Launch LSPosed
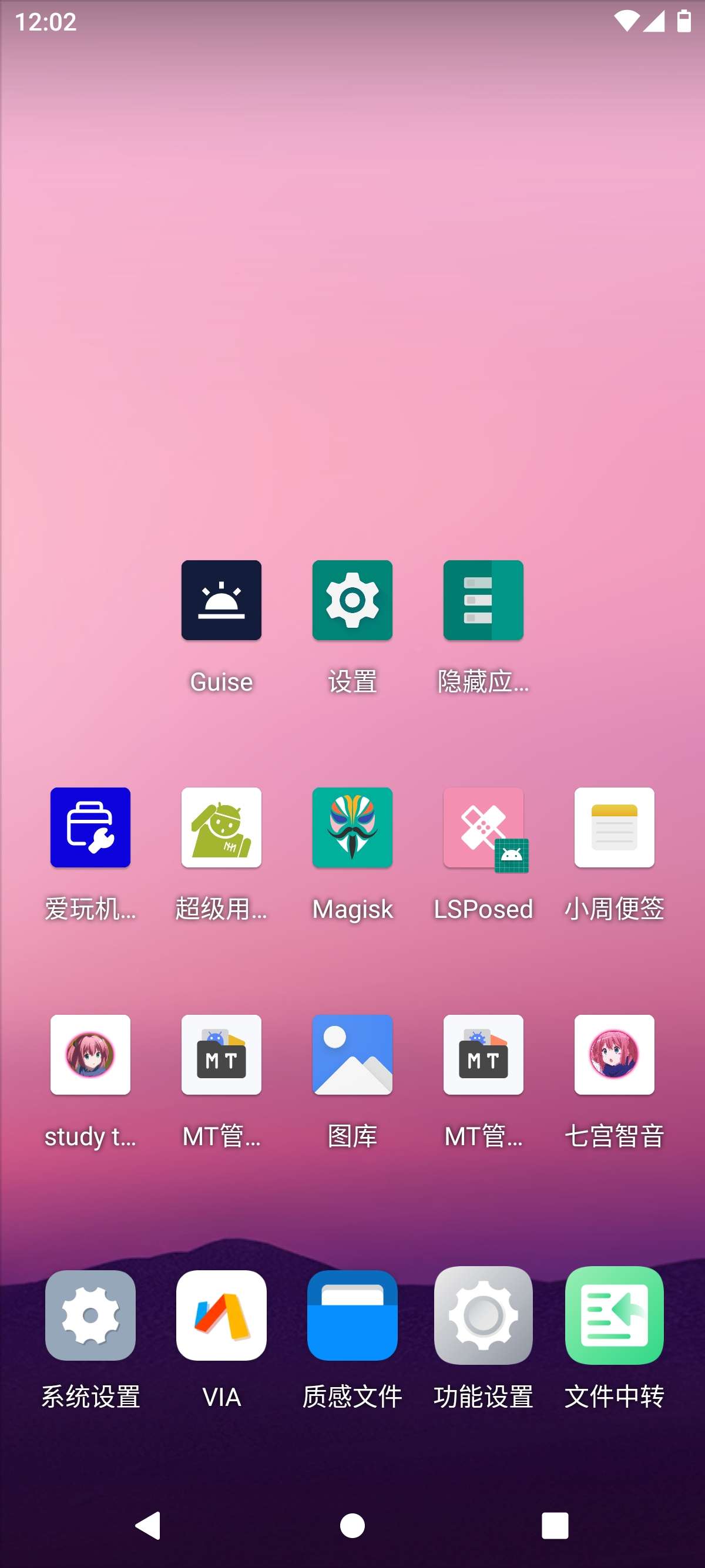 point(483,827)
